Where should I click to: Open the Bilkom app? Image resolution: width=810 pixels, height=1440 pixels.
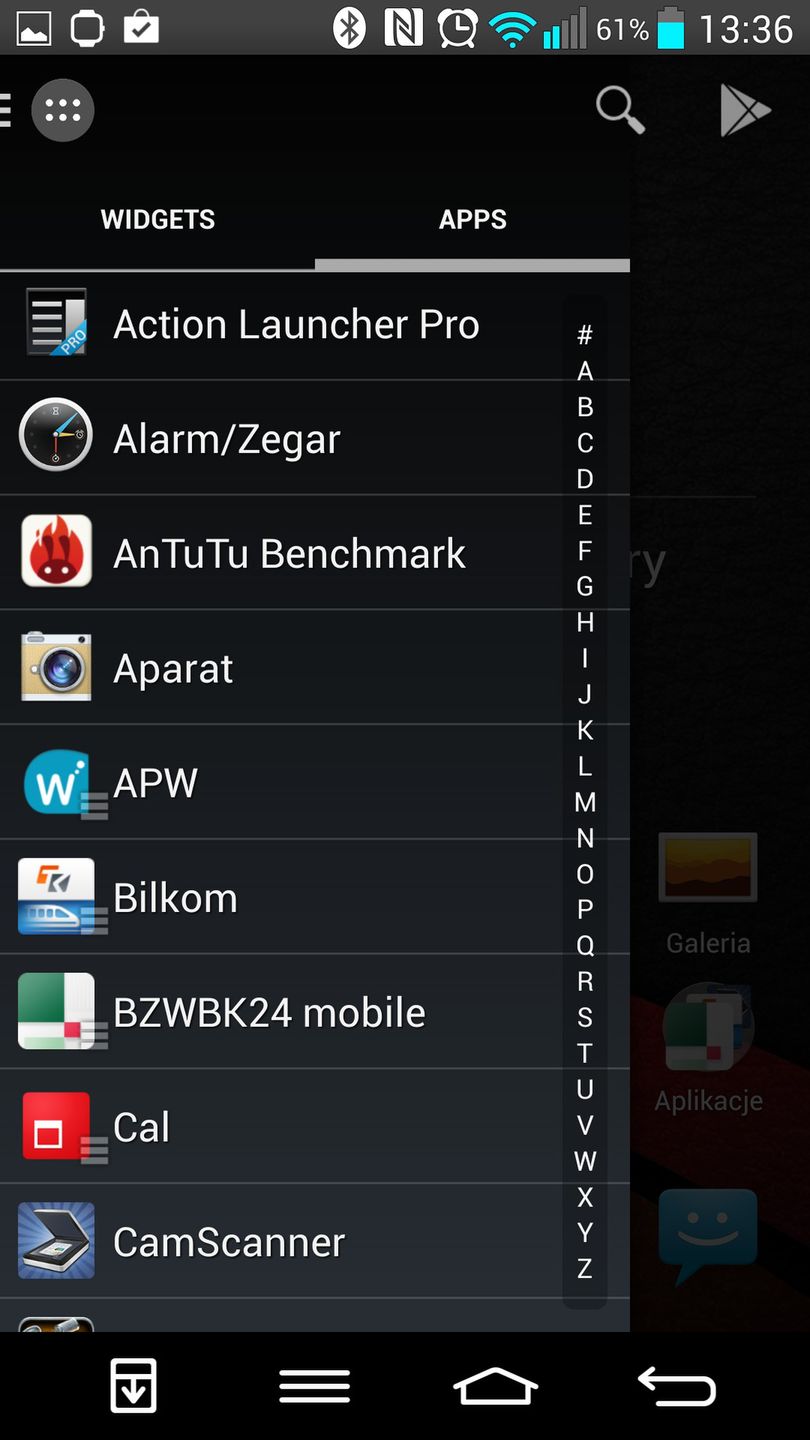point(175,898)
